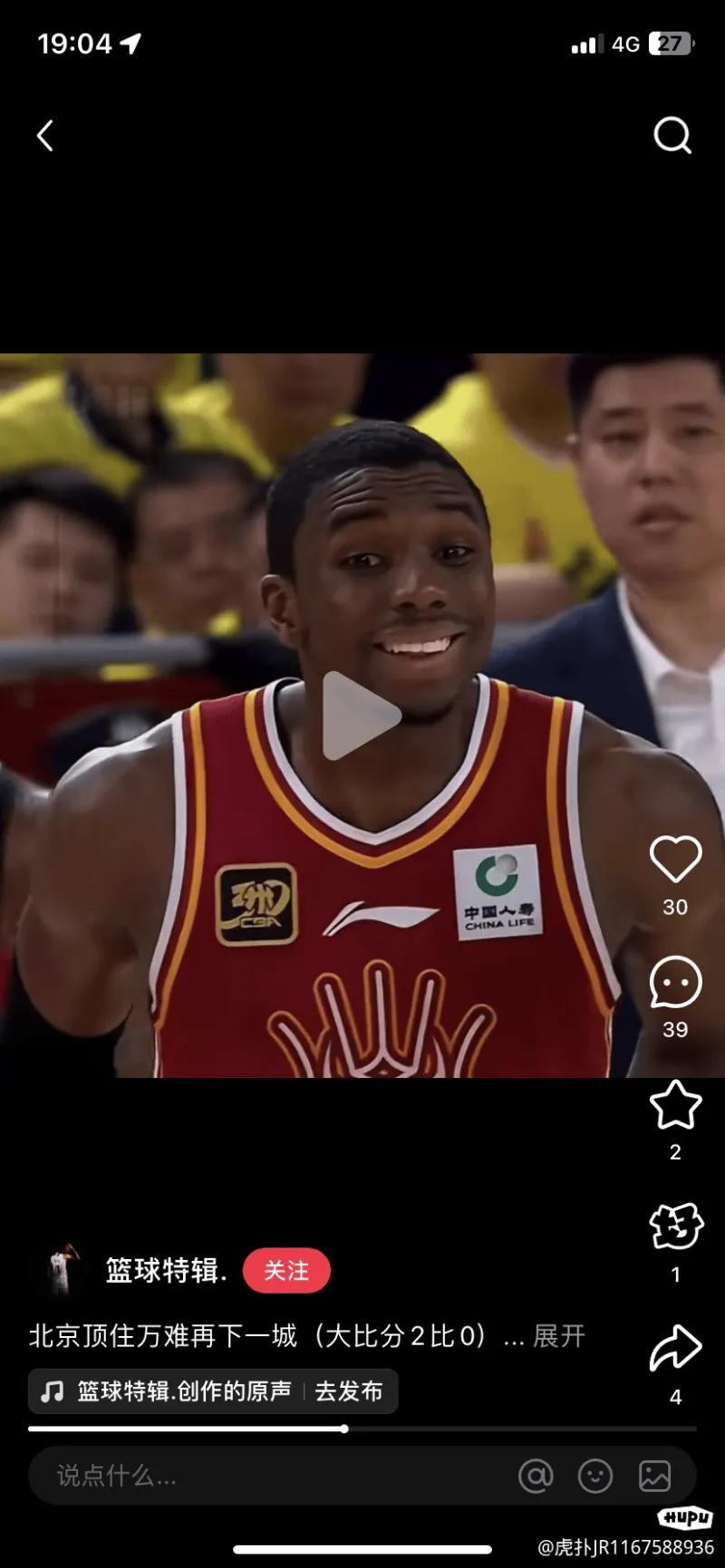Open search from the magnifier icon
Viewport: 725px width, 1568px height.
[x=672, y=136]
